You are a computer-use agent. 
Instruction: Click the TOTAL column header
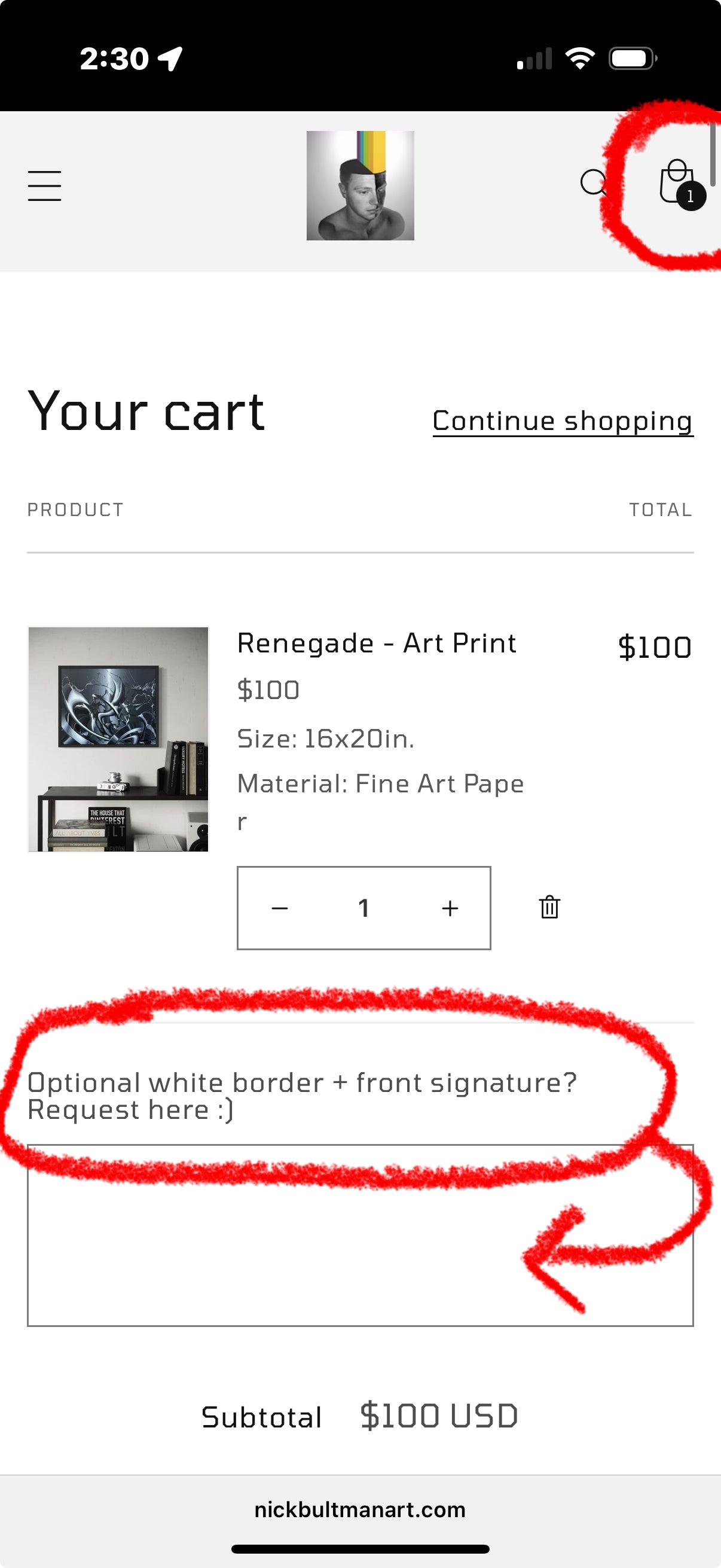661,510
